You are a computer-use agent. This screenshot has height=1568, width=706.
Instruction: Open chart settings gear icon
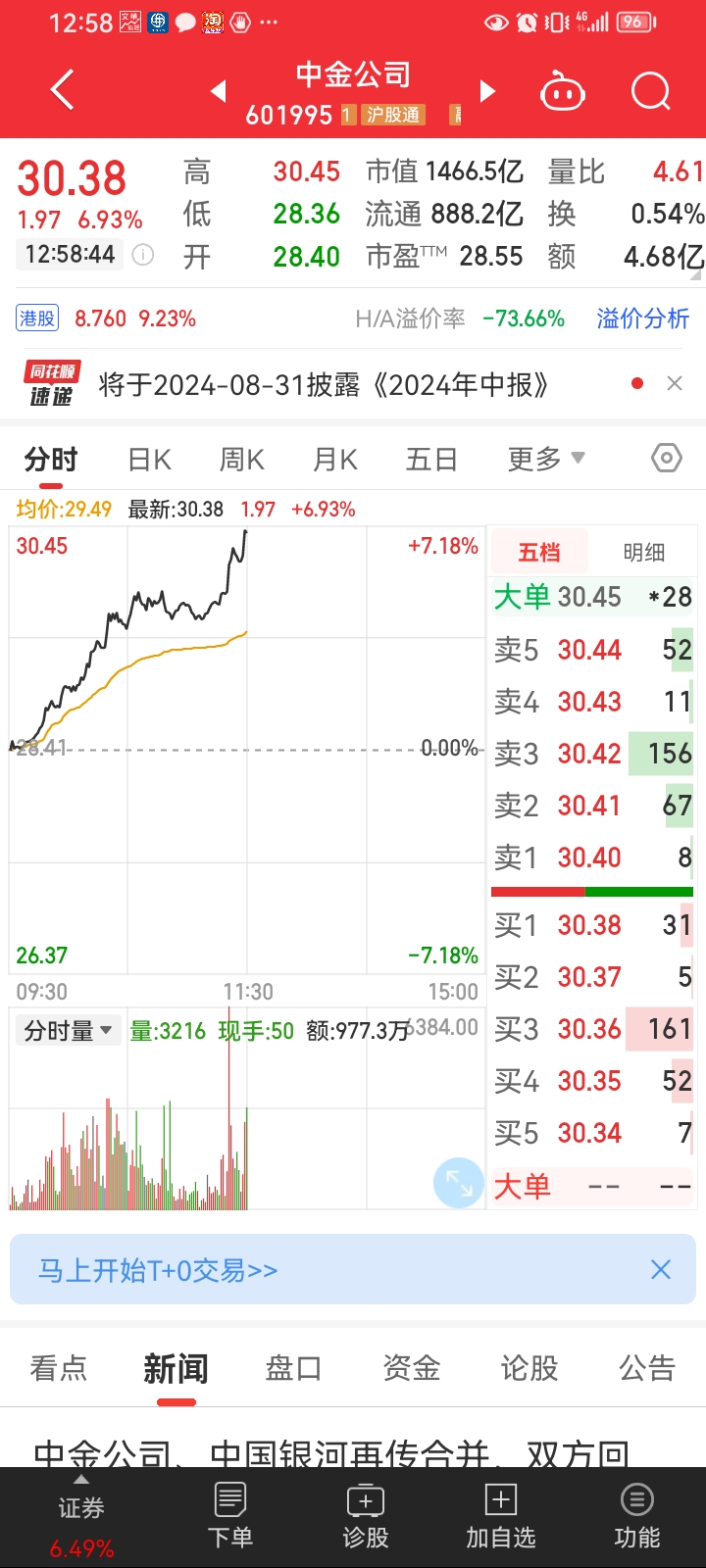tap(666, 458)
